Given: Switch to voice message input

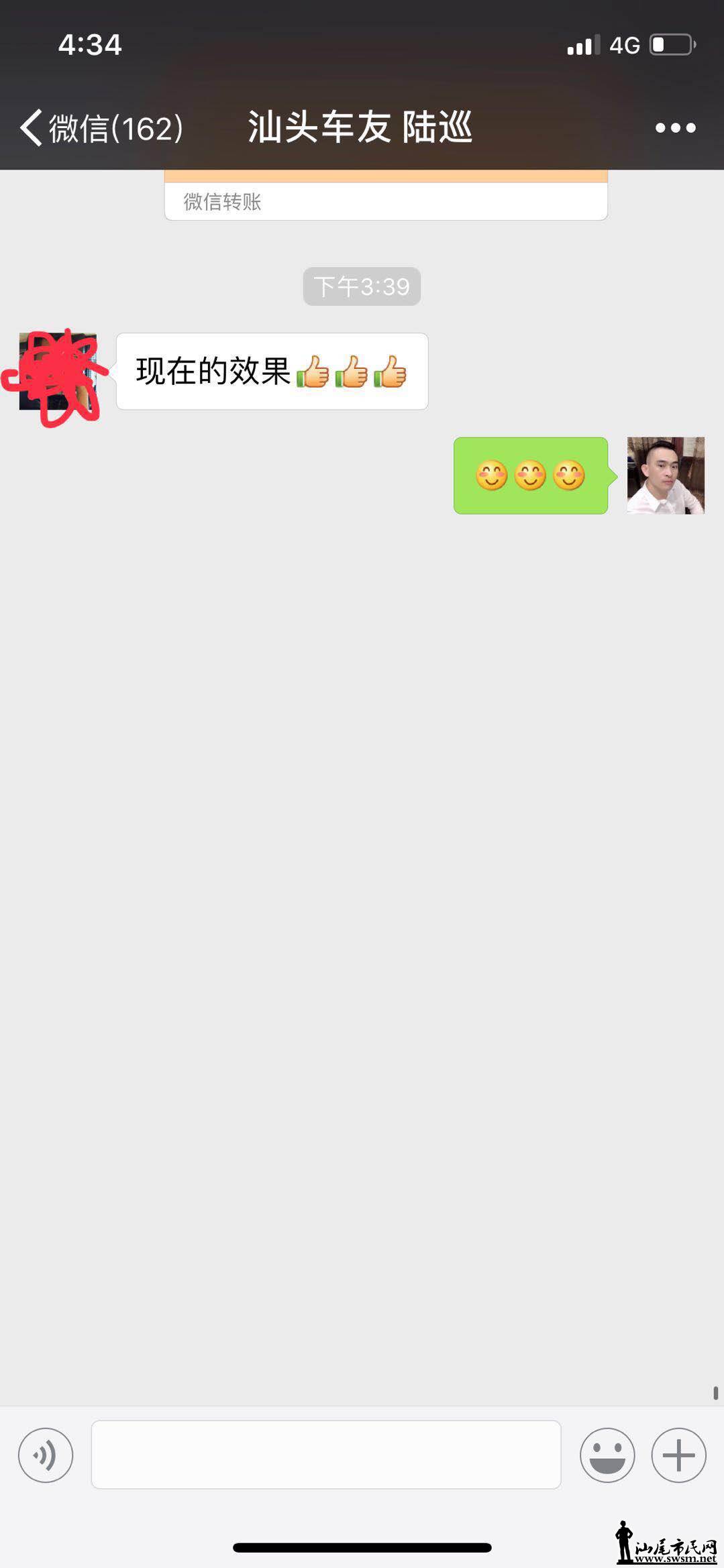Looking at the screenshot, I should (46, 1455).
